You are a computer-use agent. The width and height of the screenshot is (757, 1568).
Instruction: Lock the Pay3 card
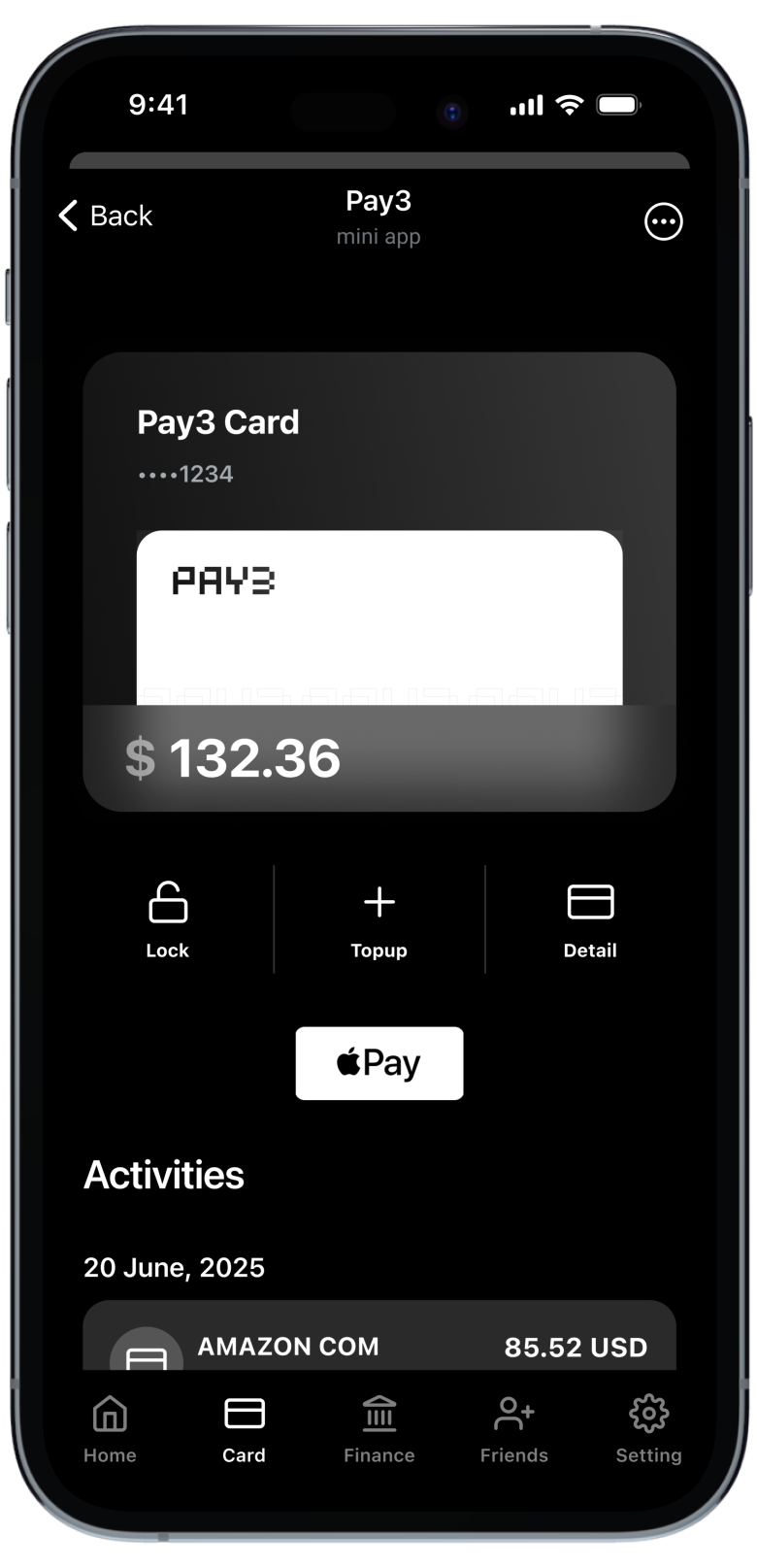(x=168, y=919)
